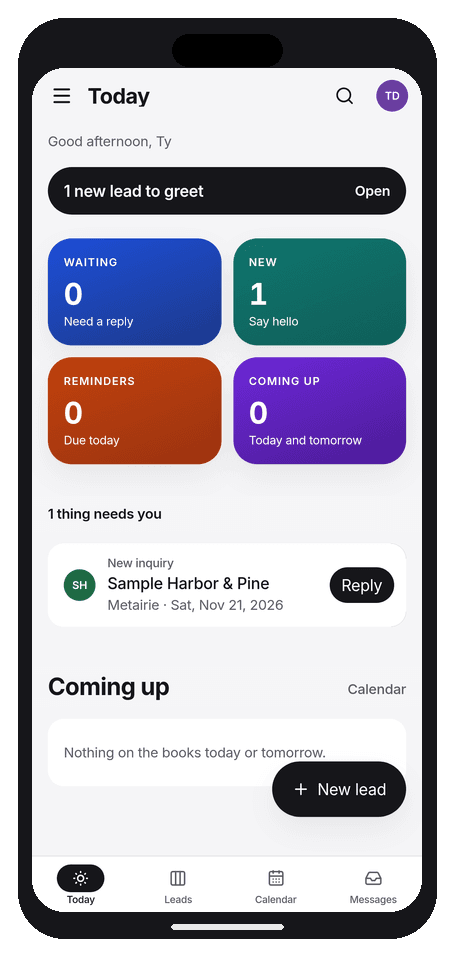454x956 pixels.
Task: View the Reminders due today card
Action: click(x=135, y=410)
